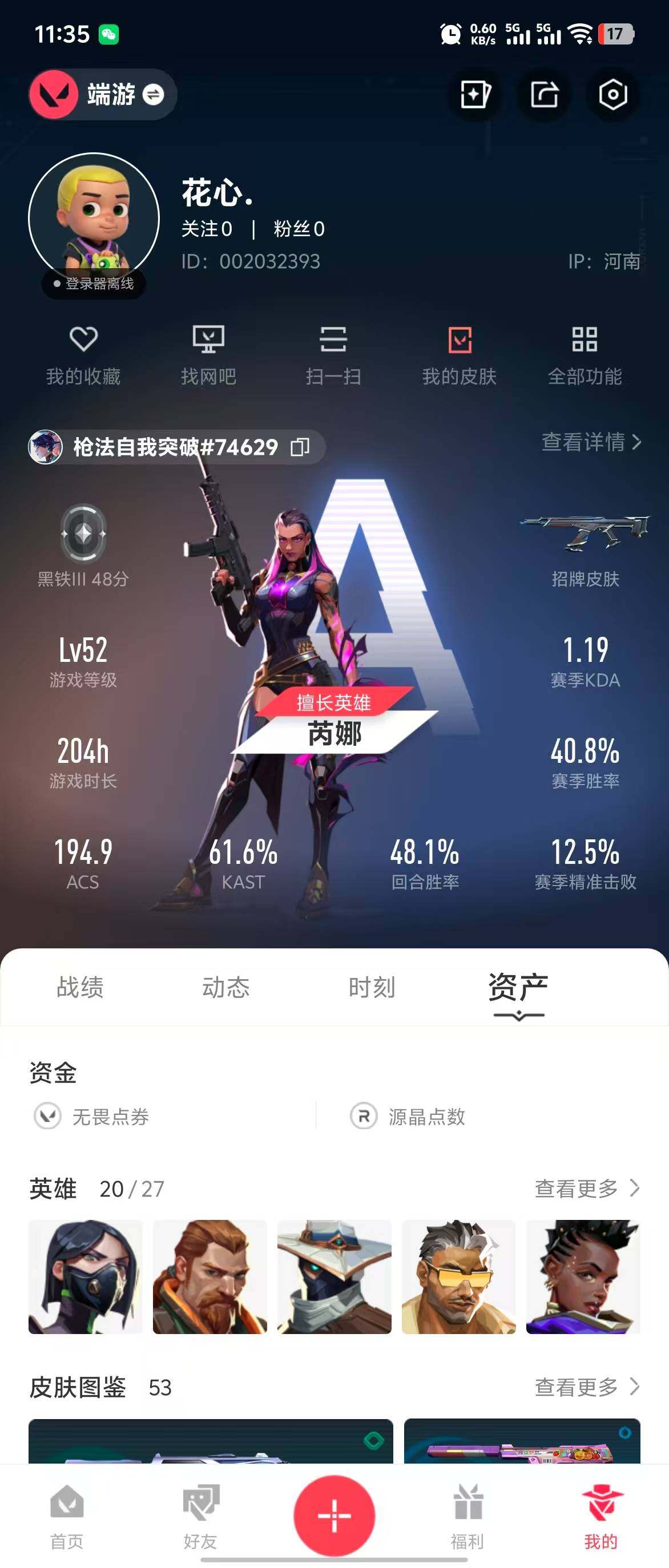This screenshot has height=1568, width=669.
Task: Open 好友 friends tab
Action: coord(200,1516)
